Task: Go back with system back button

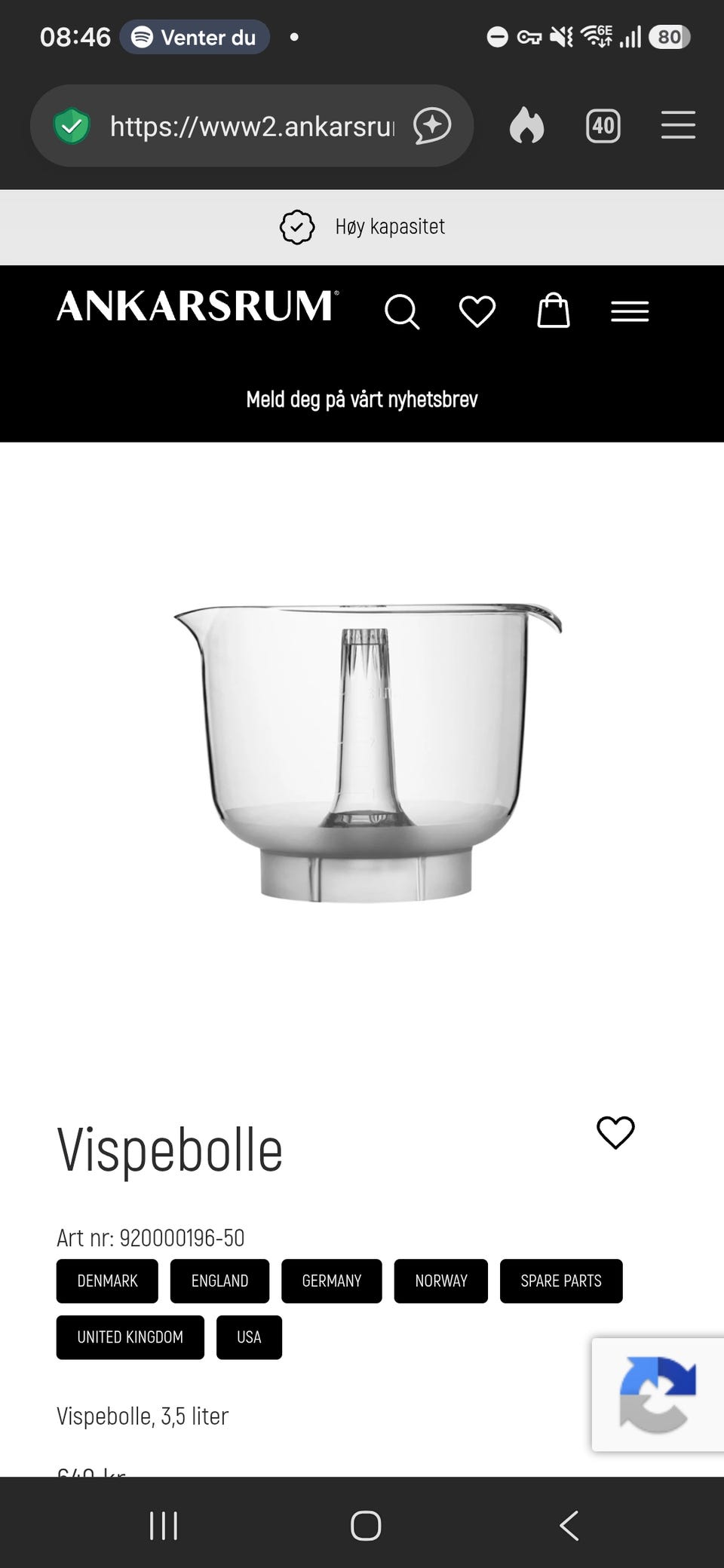Action: click(x=569, y=1525)
